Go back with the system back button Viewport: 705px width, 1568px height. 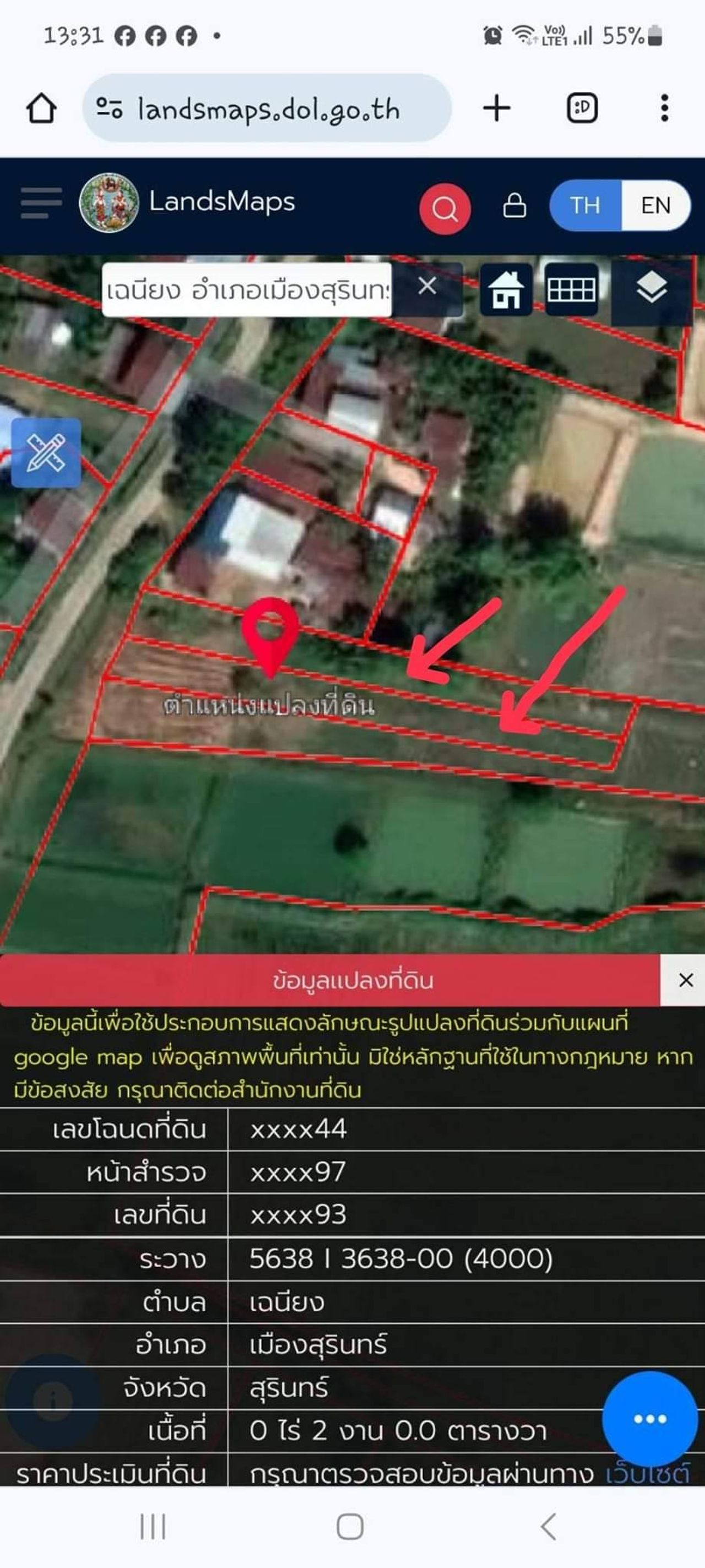click(549, 1527)
